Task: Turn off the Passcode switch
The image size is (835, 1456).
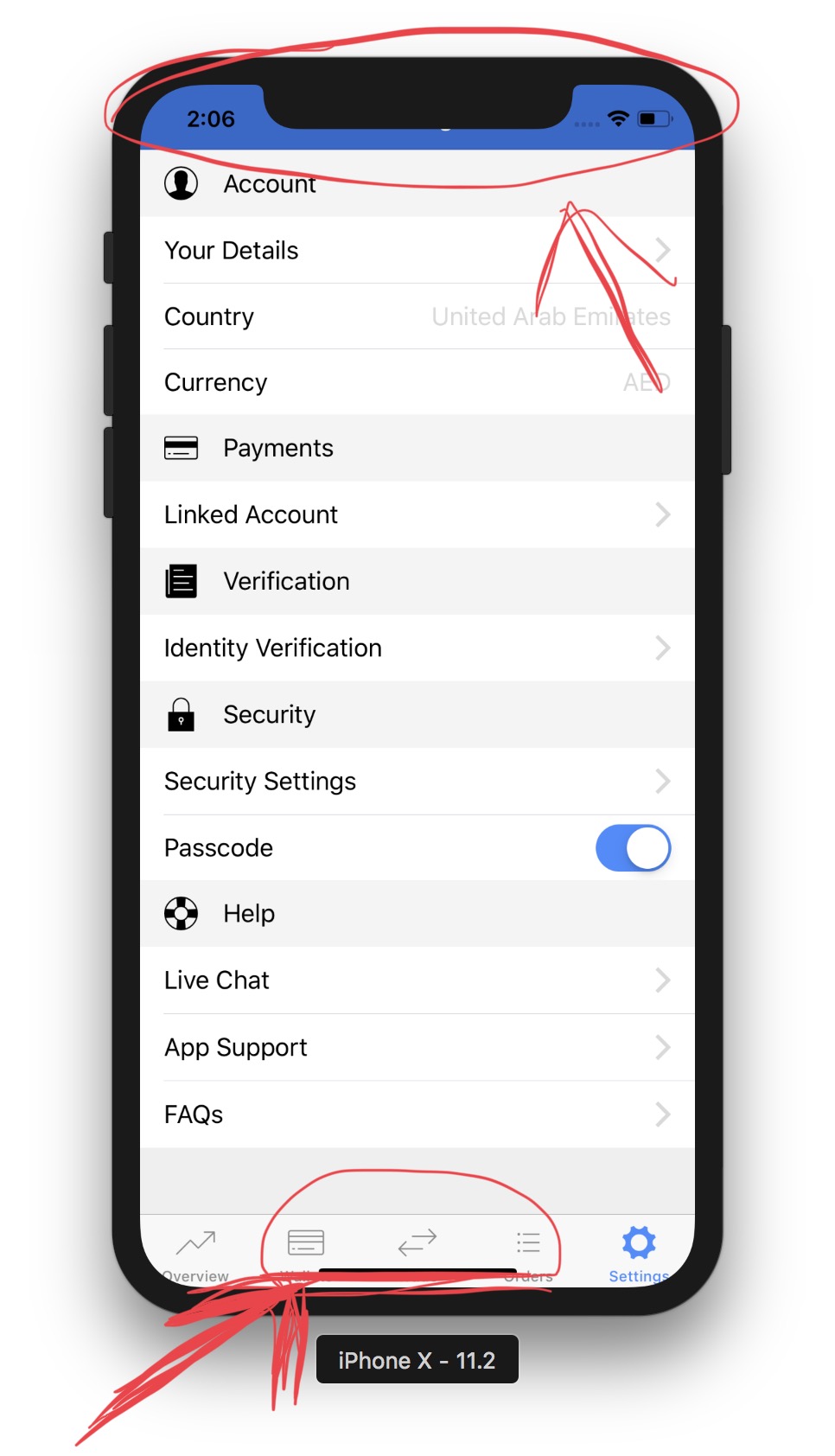Action: (633, 848)
